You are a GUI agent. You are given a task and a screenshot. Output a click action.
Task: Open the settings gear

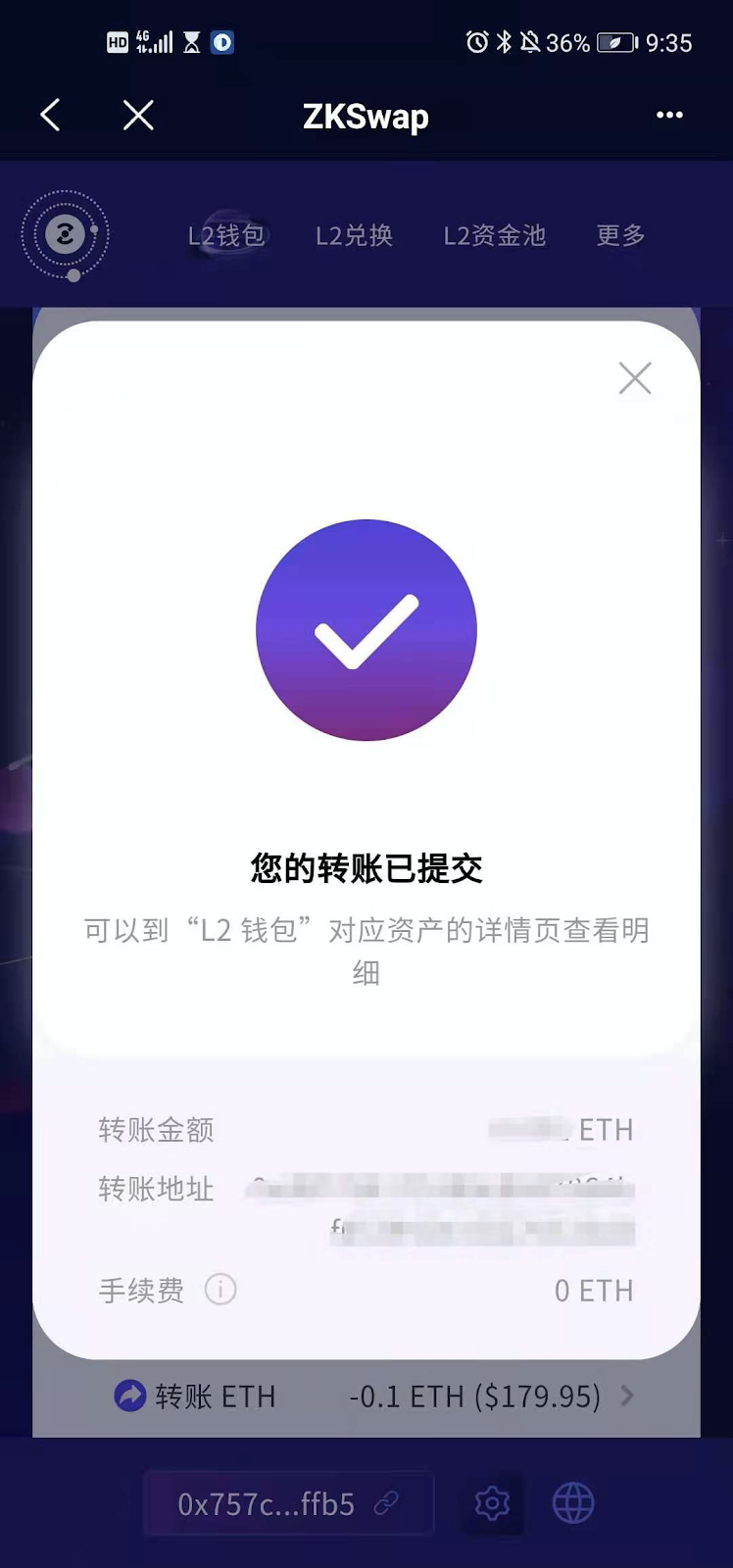(492, 1503)
